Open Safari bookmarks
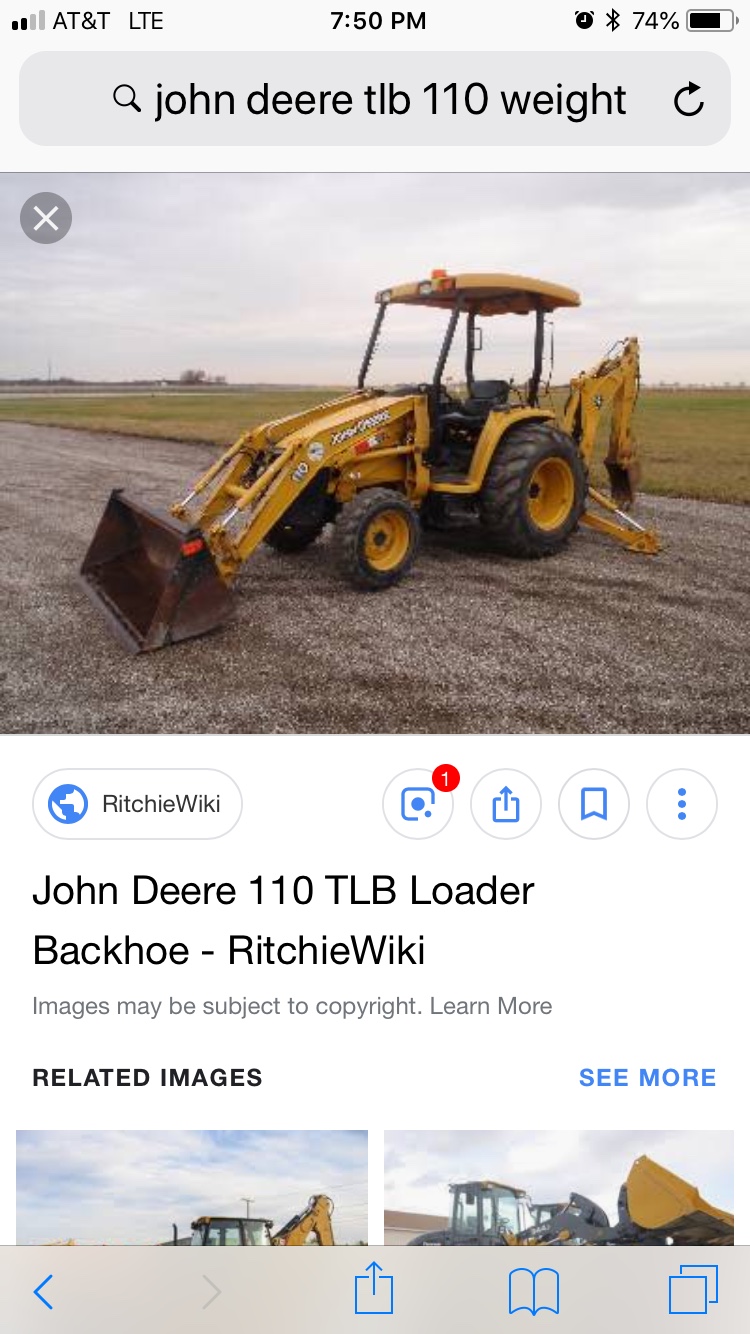Screen dimensions: 750x1334 click(x=534, y=1292)
